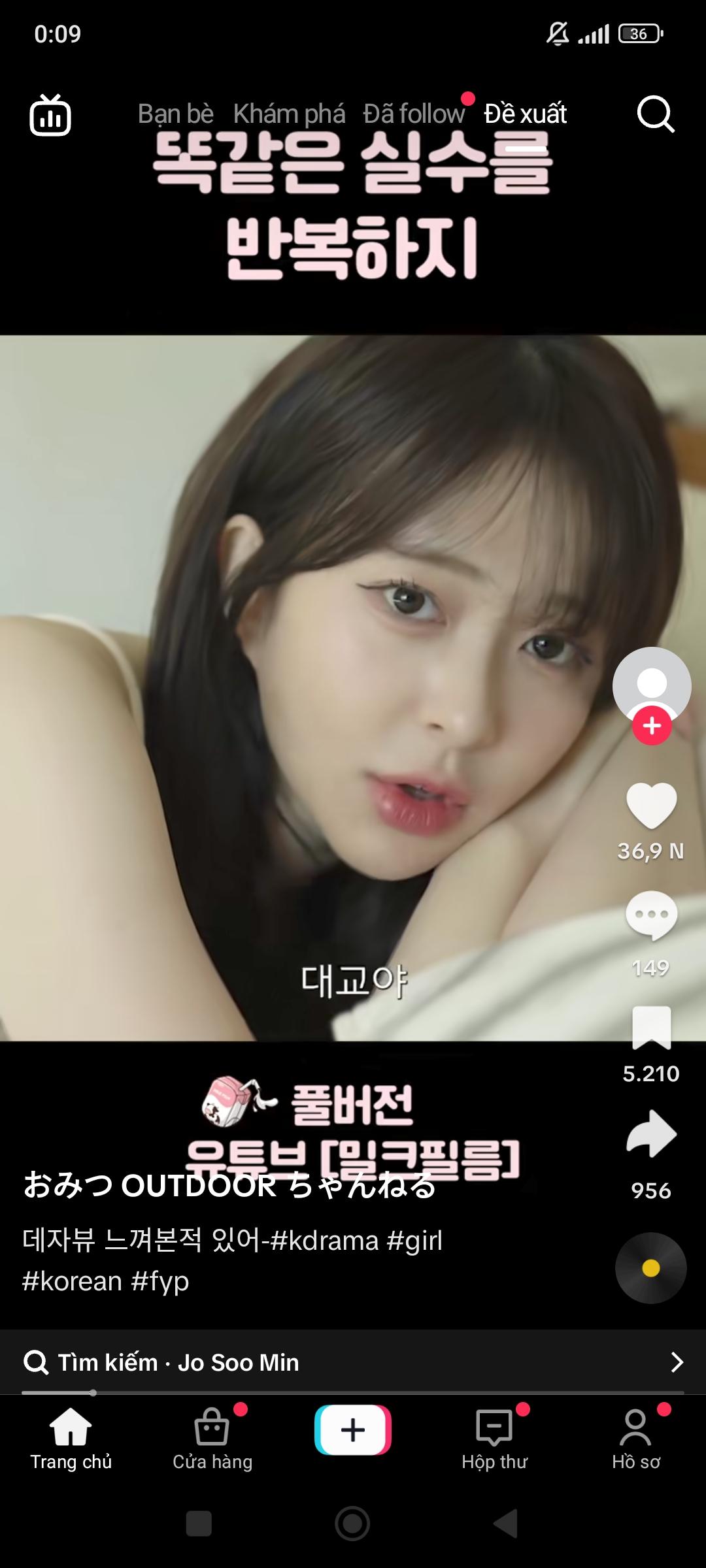Switch to the Bạn bè tab

click(175, 114)
